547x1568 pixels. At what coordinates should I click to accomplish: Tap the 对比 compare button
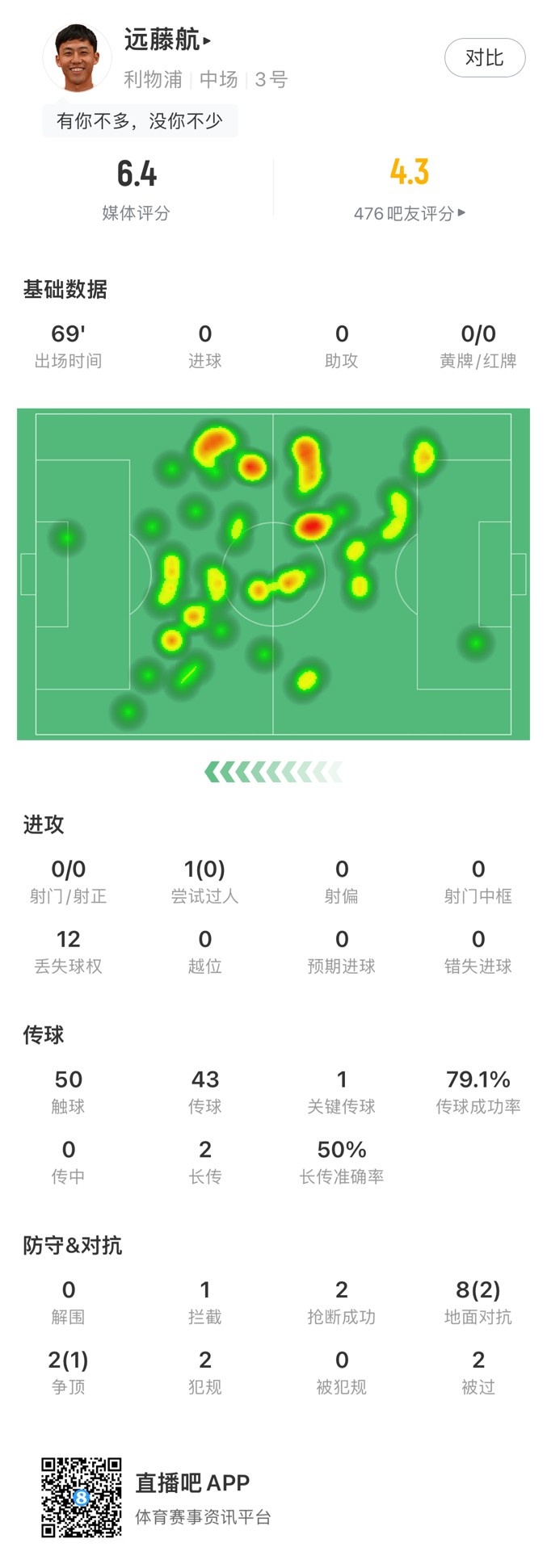pos(484,58)
